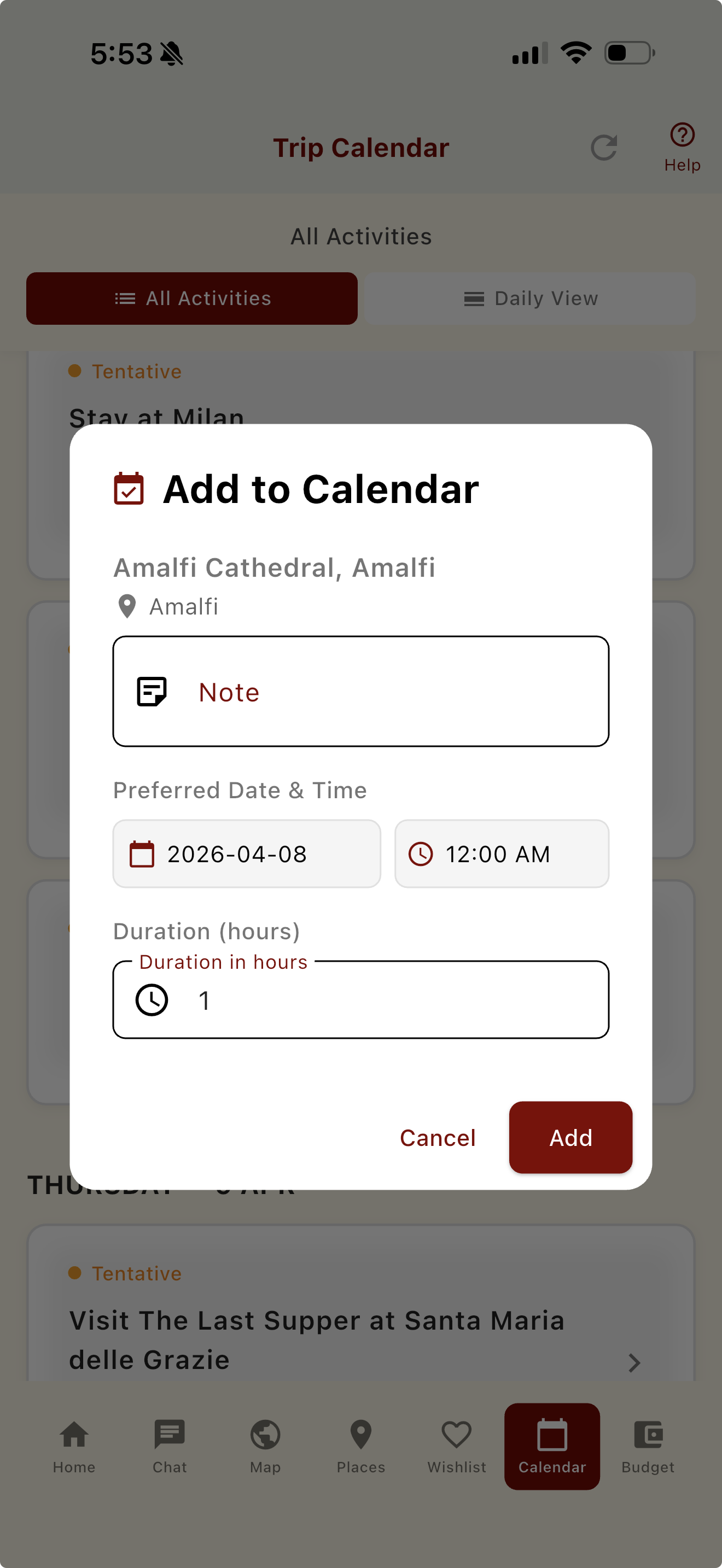Screen dimensions: 722x1568
Task: Open the time picker showing 12:00 AM
Action: 501,853
